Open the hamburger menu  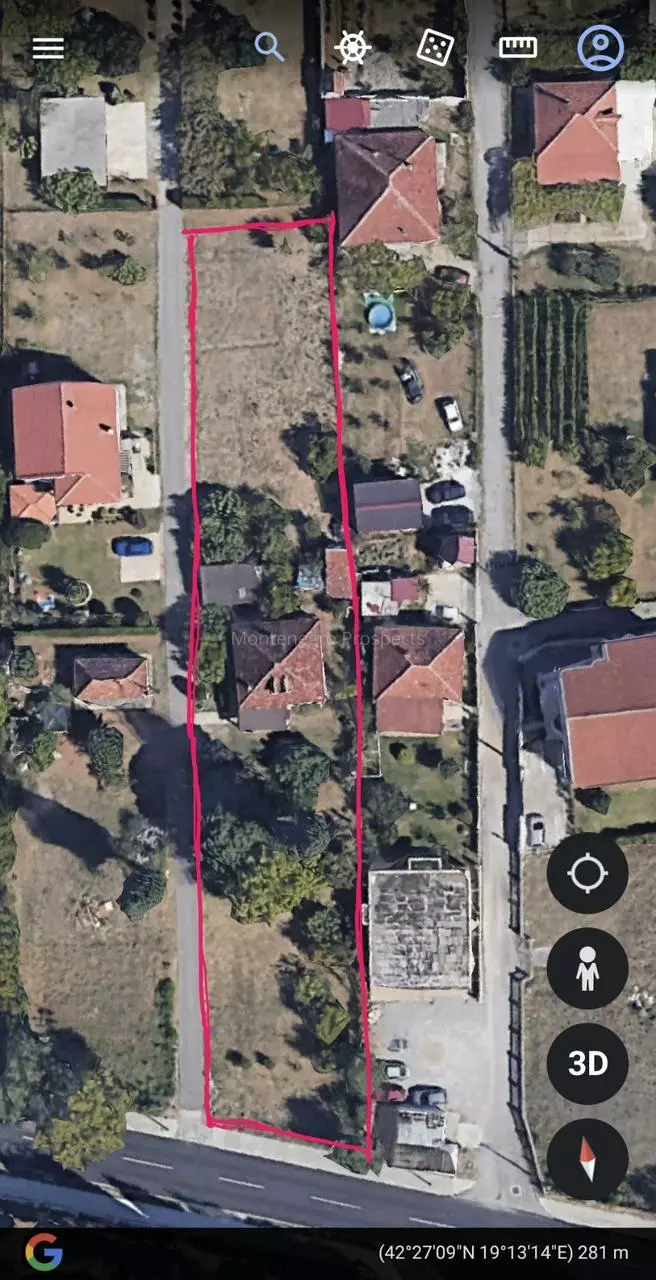pos(48,48)
